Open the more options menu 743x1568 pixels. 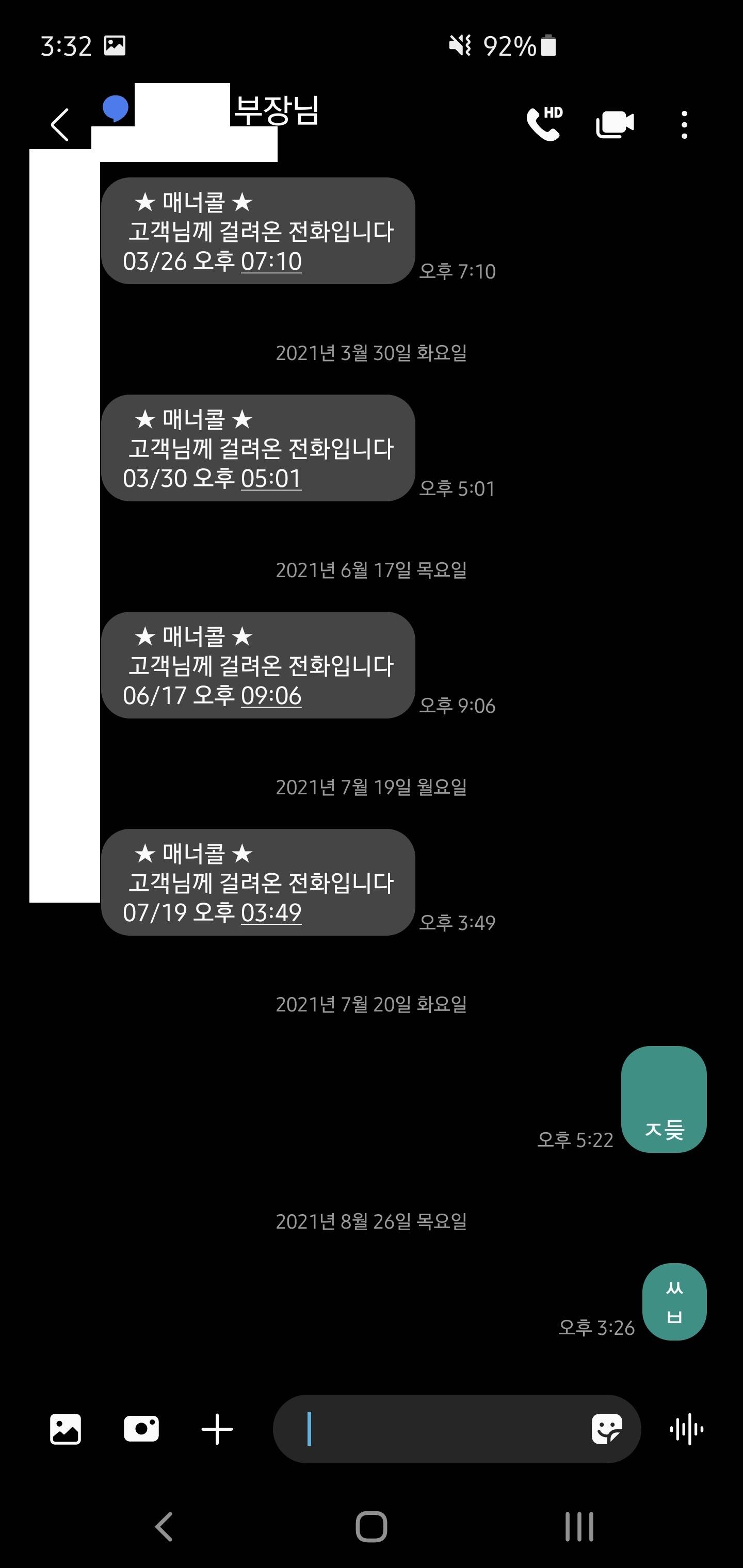(685, 125)
